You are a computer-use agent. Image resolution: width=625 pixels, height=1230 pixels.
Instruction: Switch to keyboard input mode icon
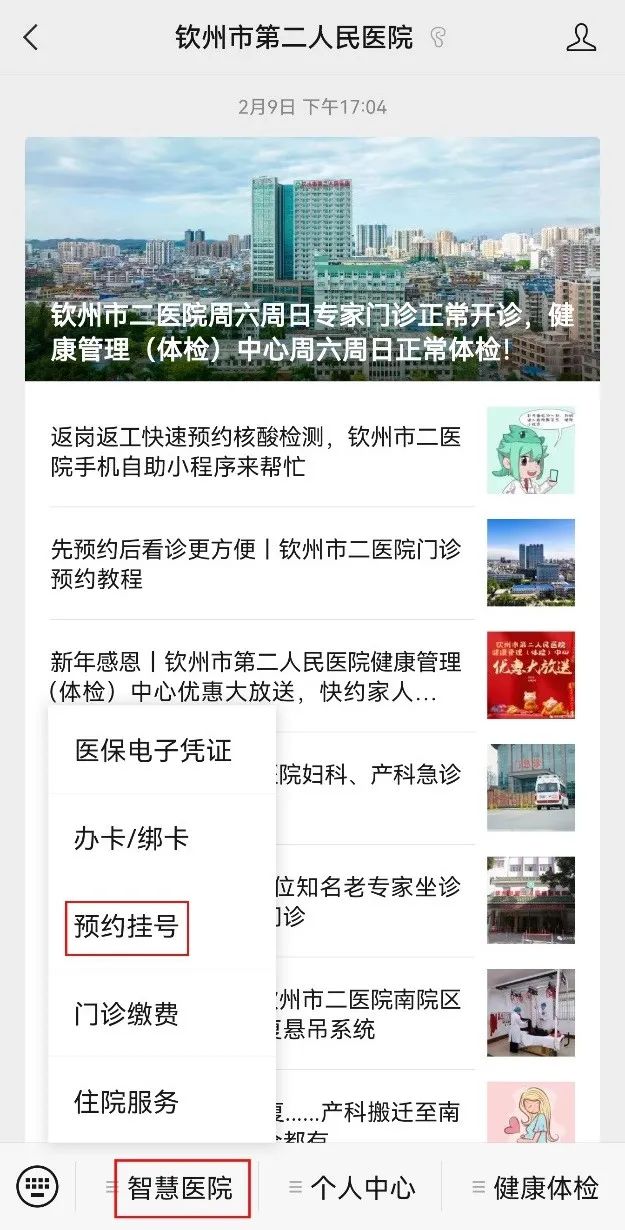[38, 1187]
